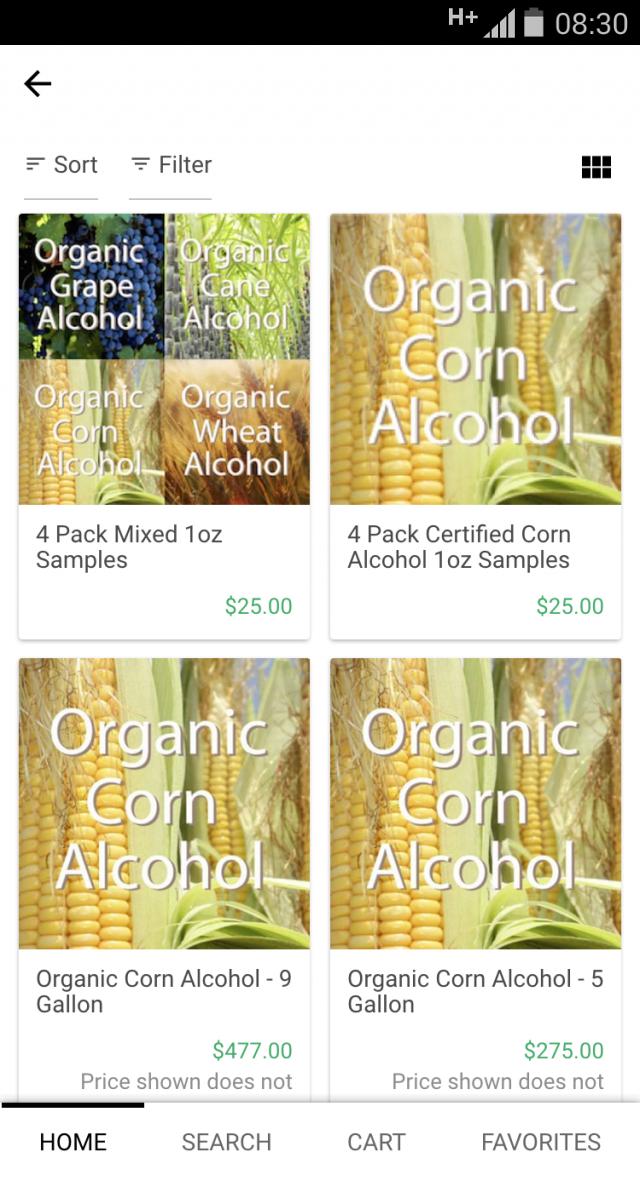View 4 Pack Certified Corn Alcohol 1oz Samples

475,426
